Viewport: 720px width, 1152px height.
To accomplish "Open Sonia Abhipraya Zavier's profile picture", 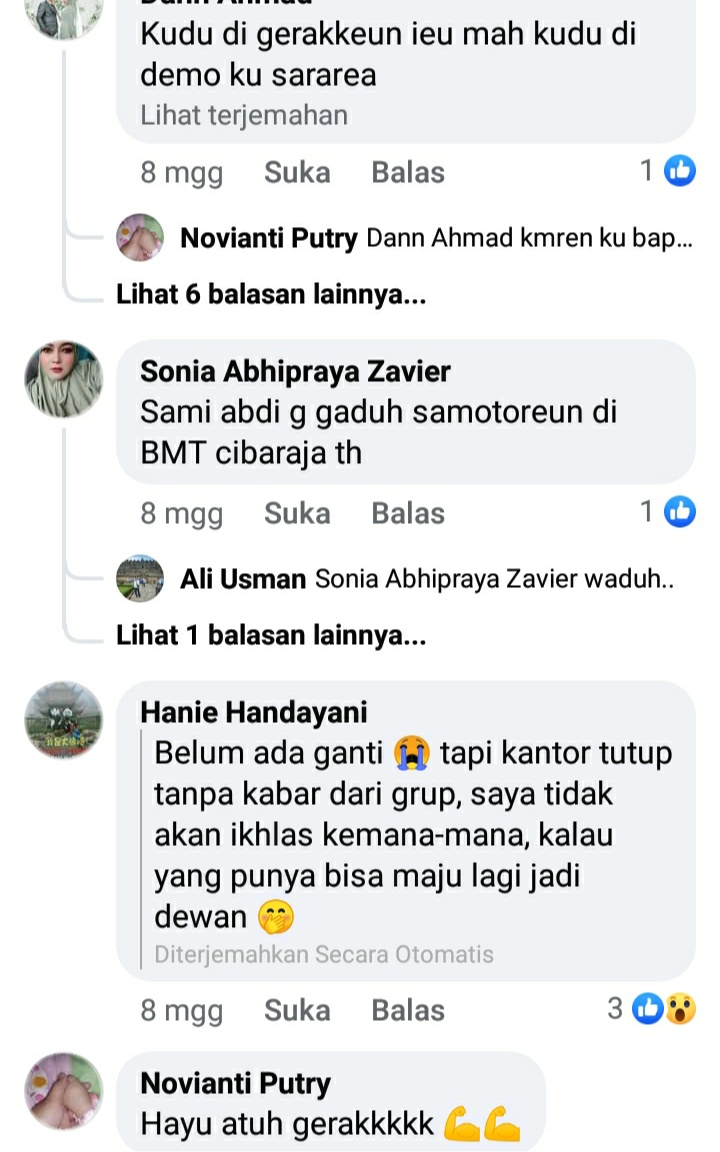I will (64, 379).
